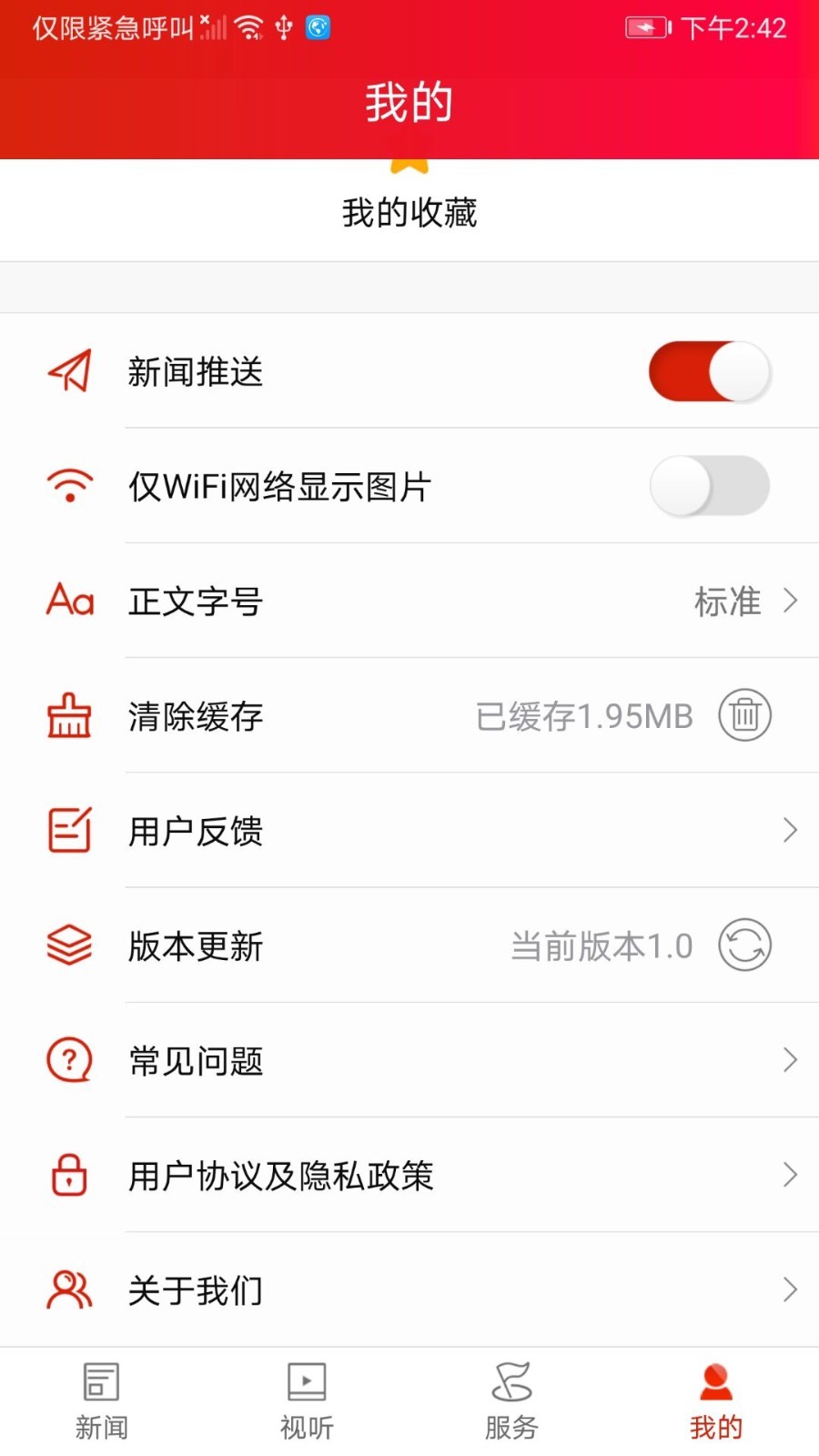Image resolution: width=819 pixels, height=1456 pixels.
Task: Tap the 服务 navigation item
Action: [511, 1399]
